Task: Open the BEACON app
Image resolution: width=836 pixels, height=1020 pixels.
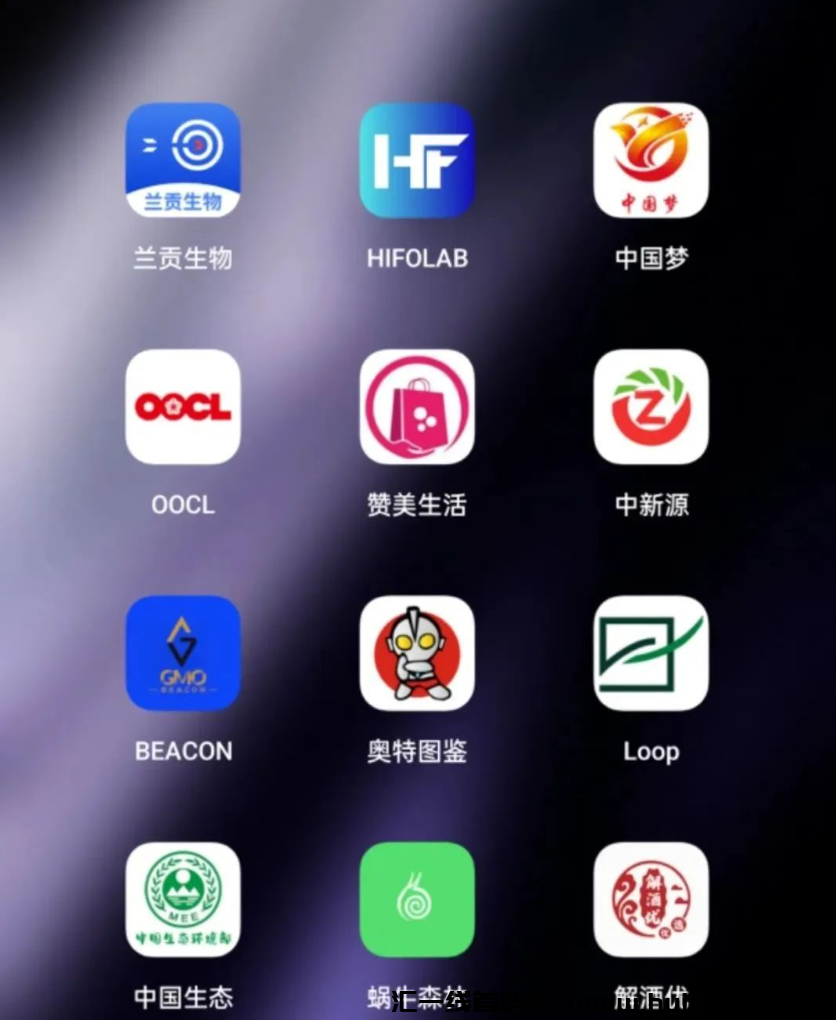Action: (183, 653)
